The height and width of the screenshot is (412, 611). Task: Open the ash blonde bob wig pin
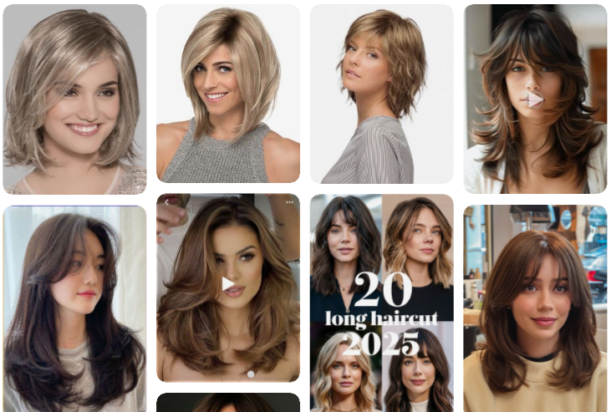click(x=74, y=98)
